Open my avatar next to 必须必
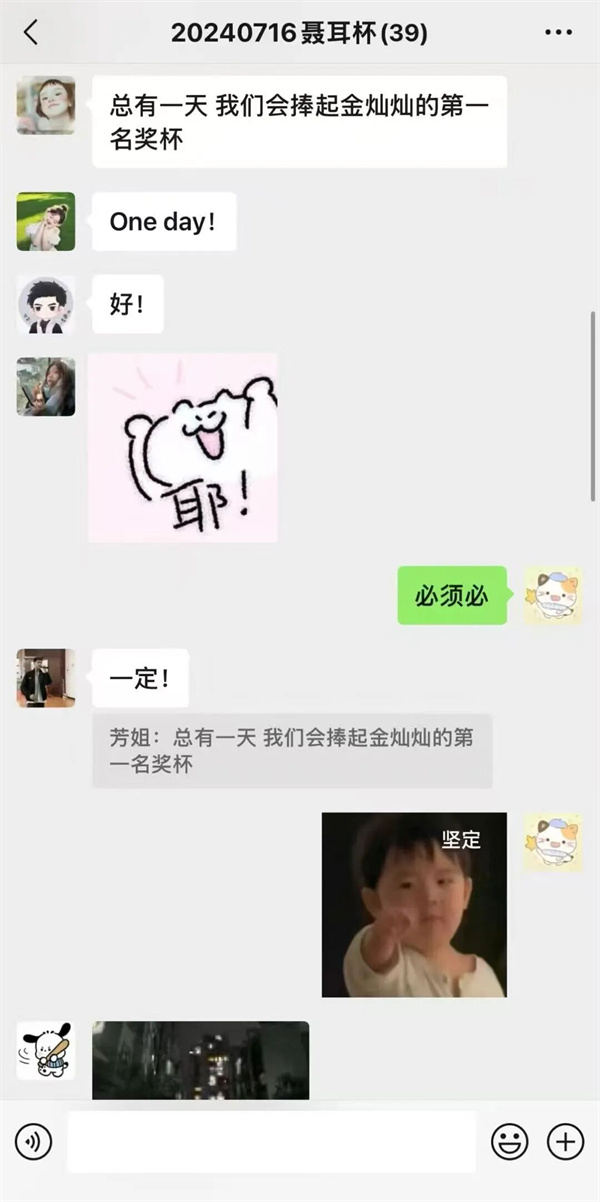600x1202 pixels. click(x=553, y=595)
